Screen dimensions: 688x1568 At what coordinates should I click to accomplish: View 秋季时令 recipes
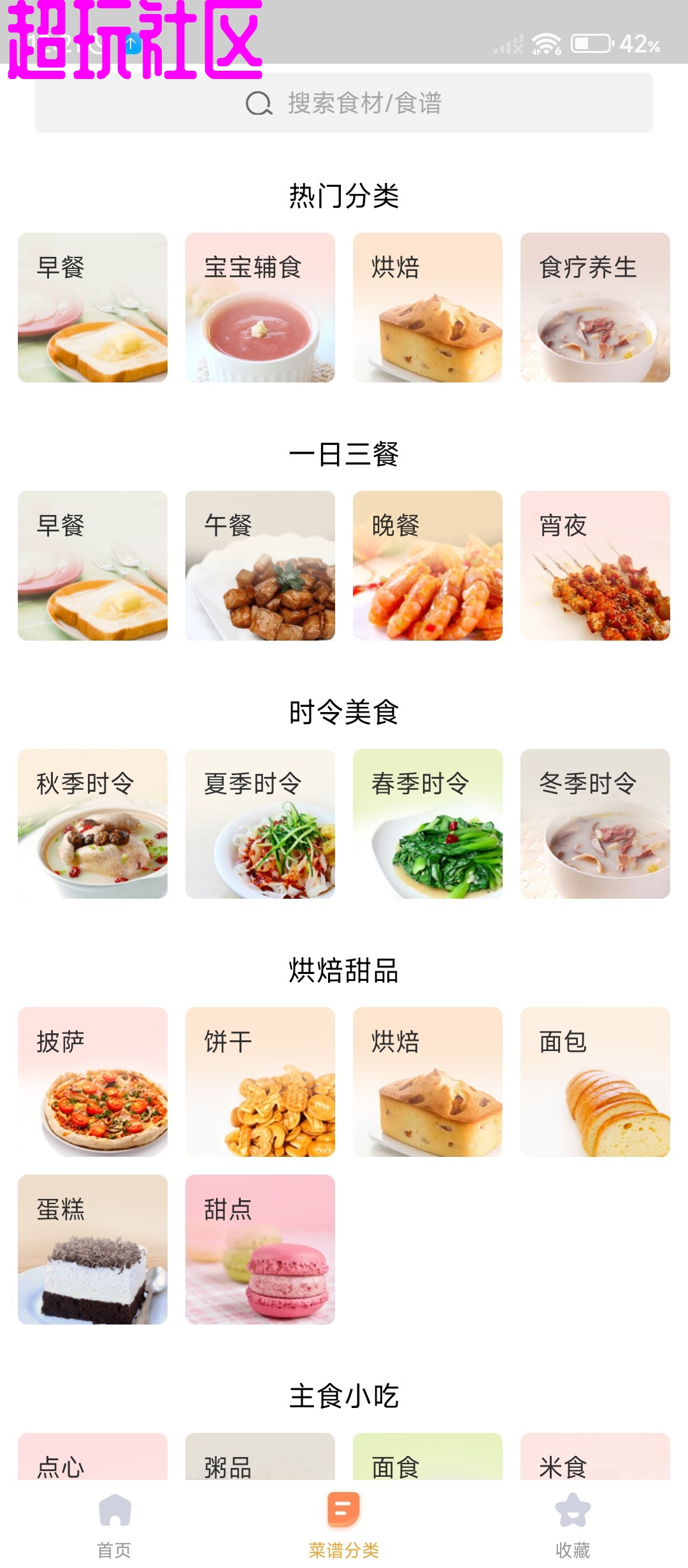coord(92,824)
